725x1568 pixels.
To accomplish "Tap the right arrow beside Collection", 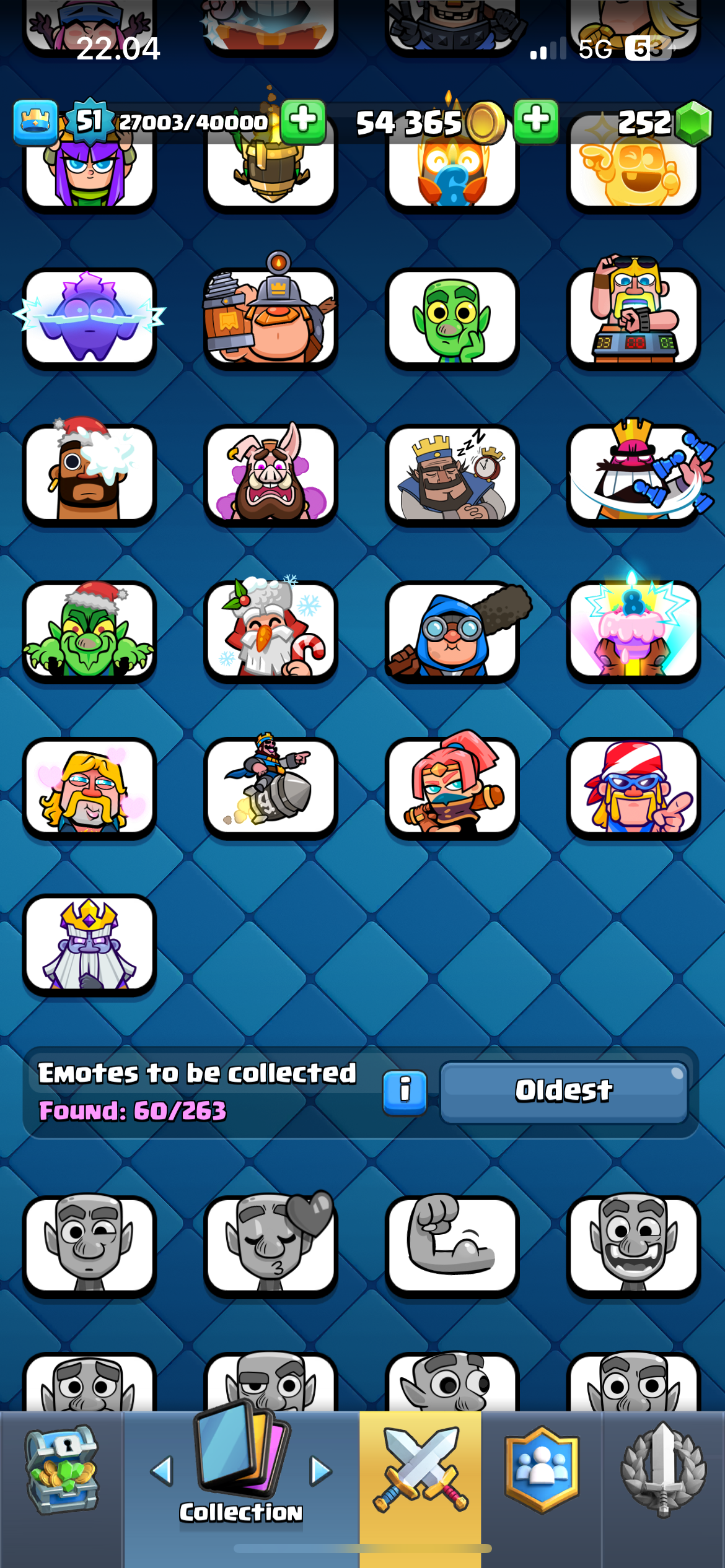I will [x=321, y=1471].
